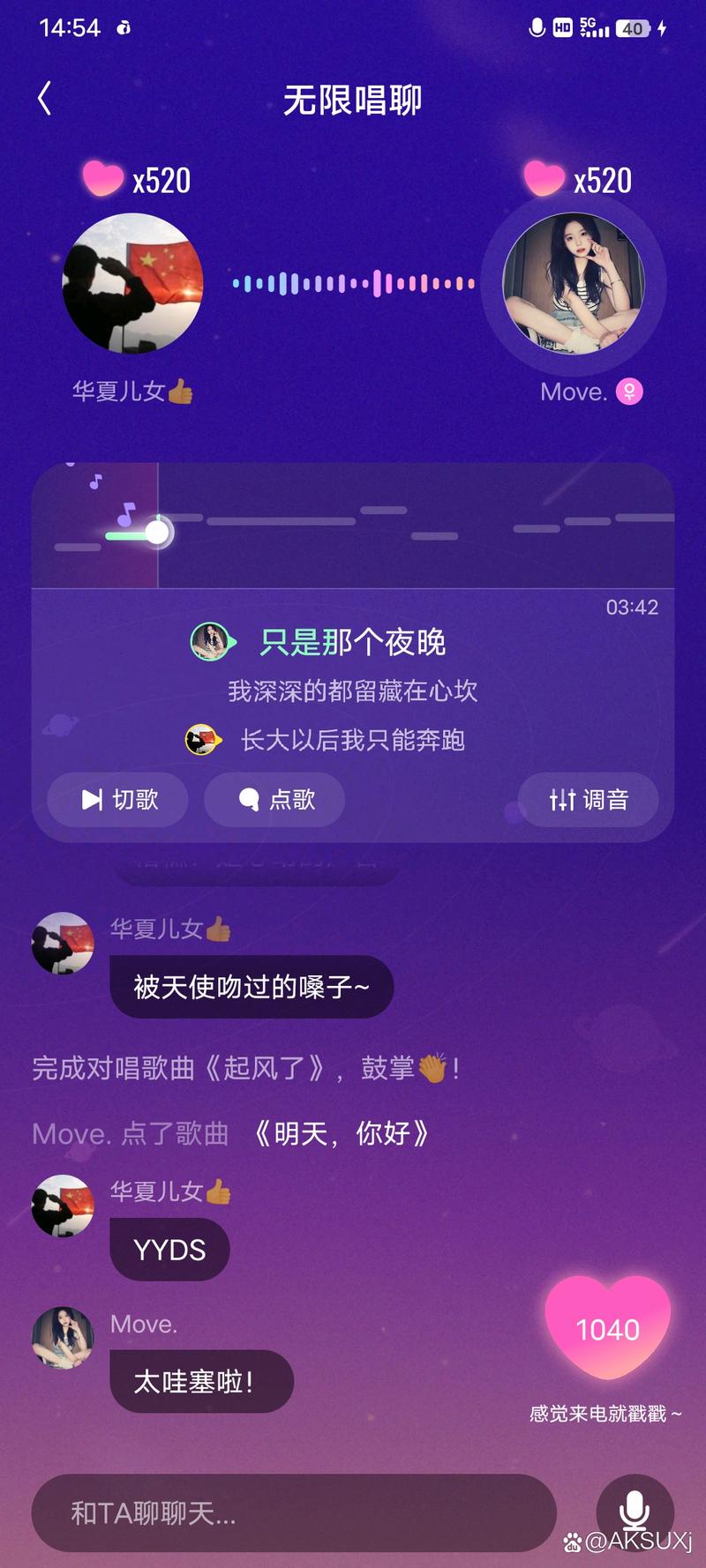
Task: Open the 调音 audio tuning panel
Action: click(x=588, y=800)
